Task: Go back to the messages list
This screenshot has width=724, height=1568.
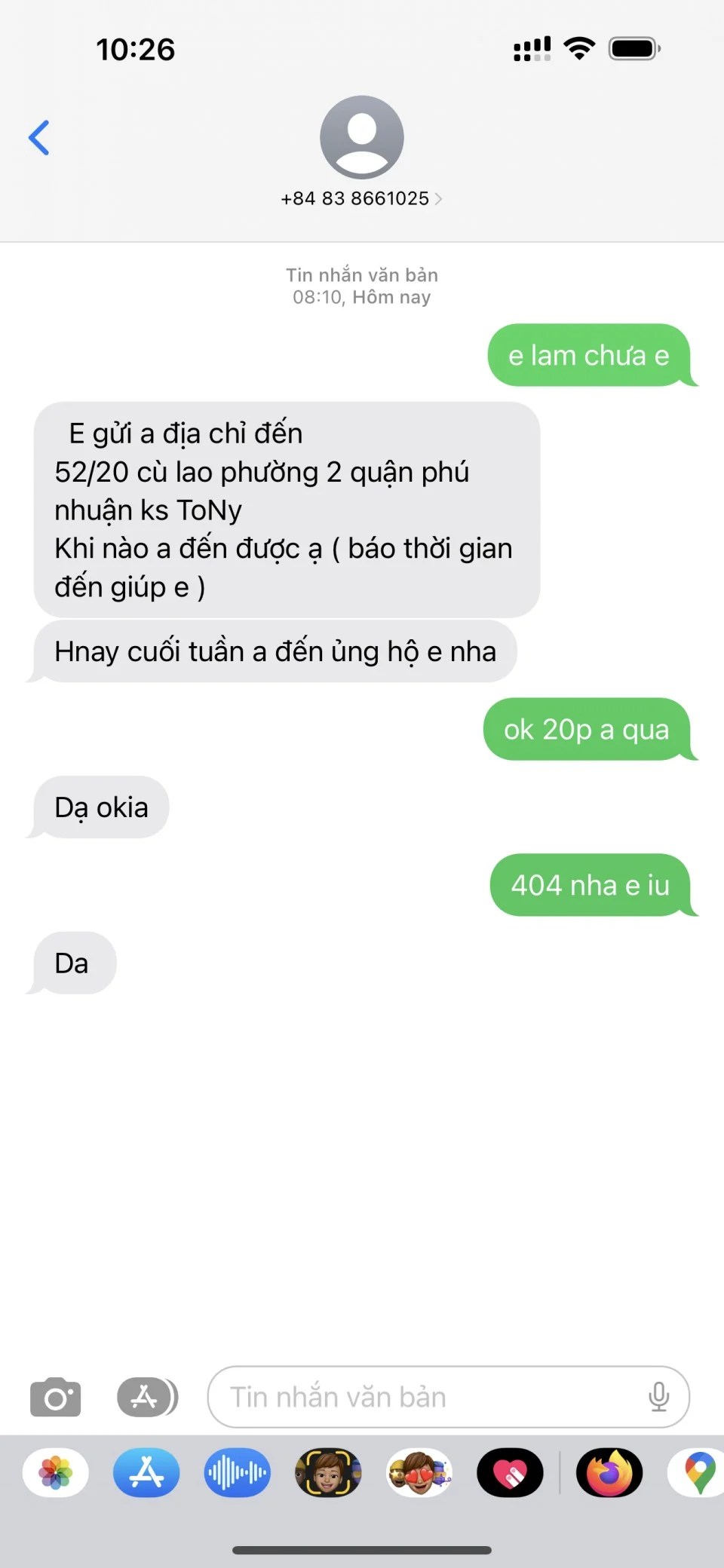Action: click(39, 138)
